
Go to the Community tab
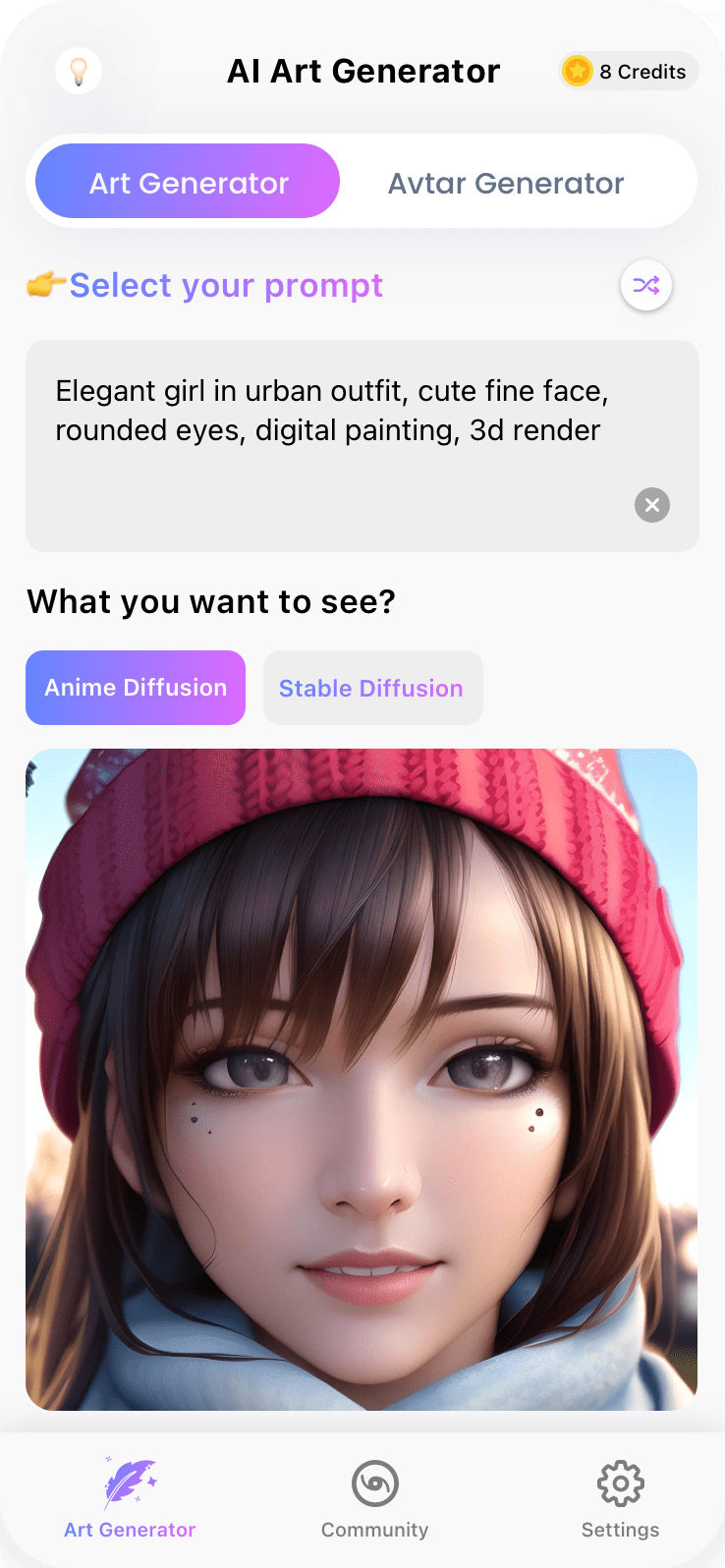coord(374,1499)
